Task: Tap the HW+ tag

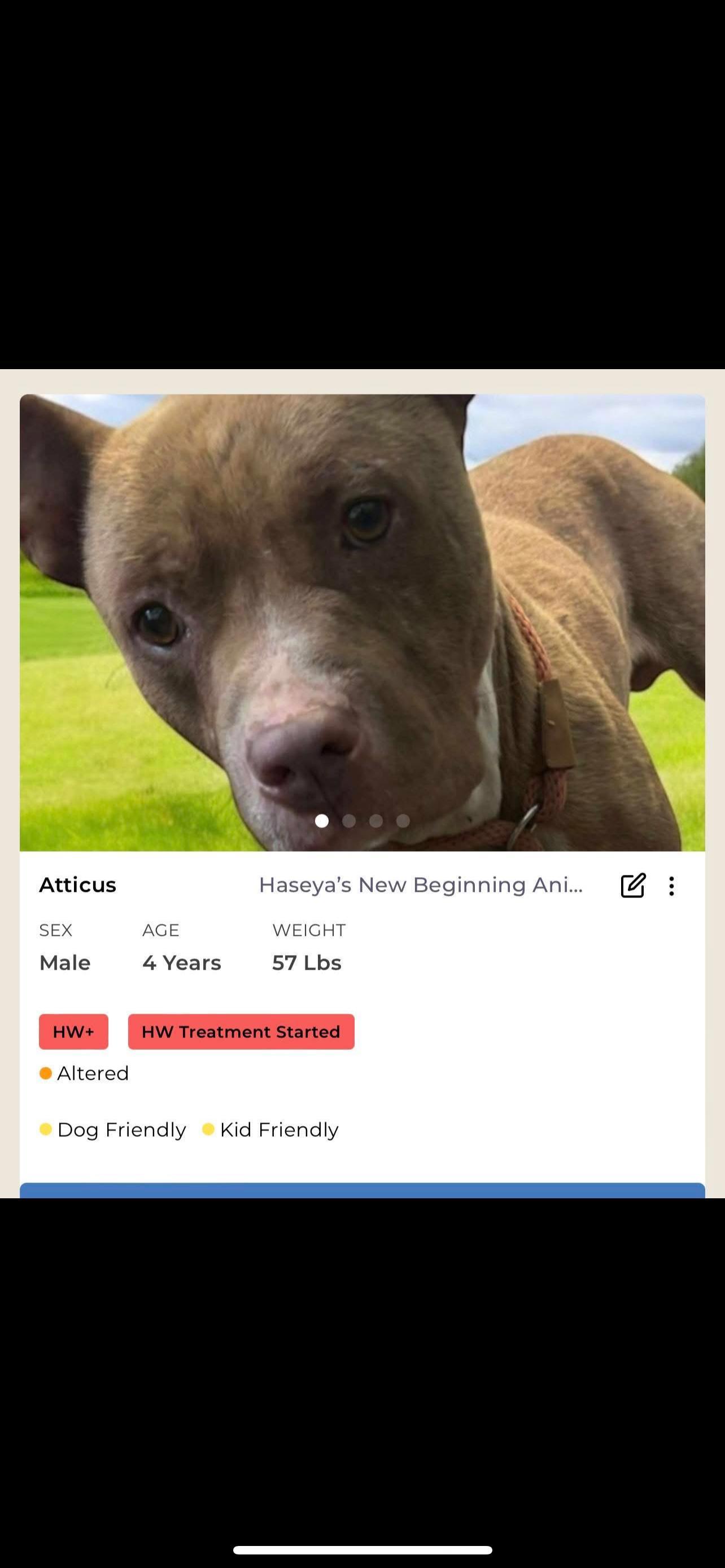Action: 73,1032
